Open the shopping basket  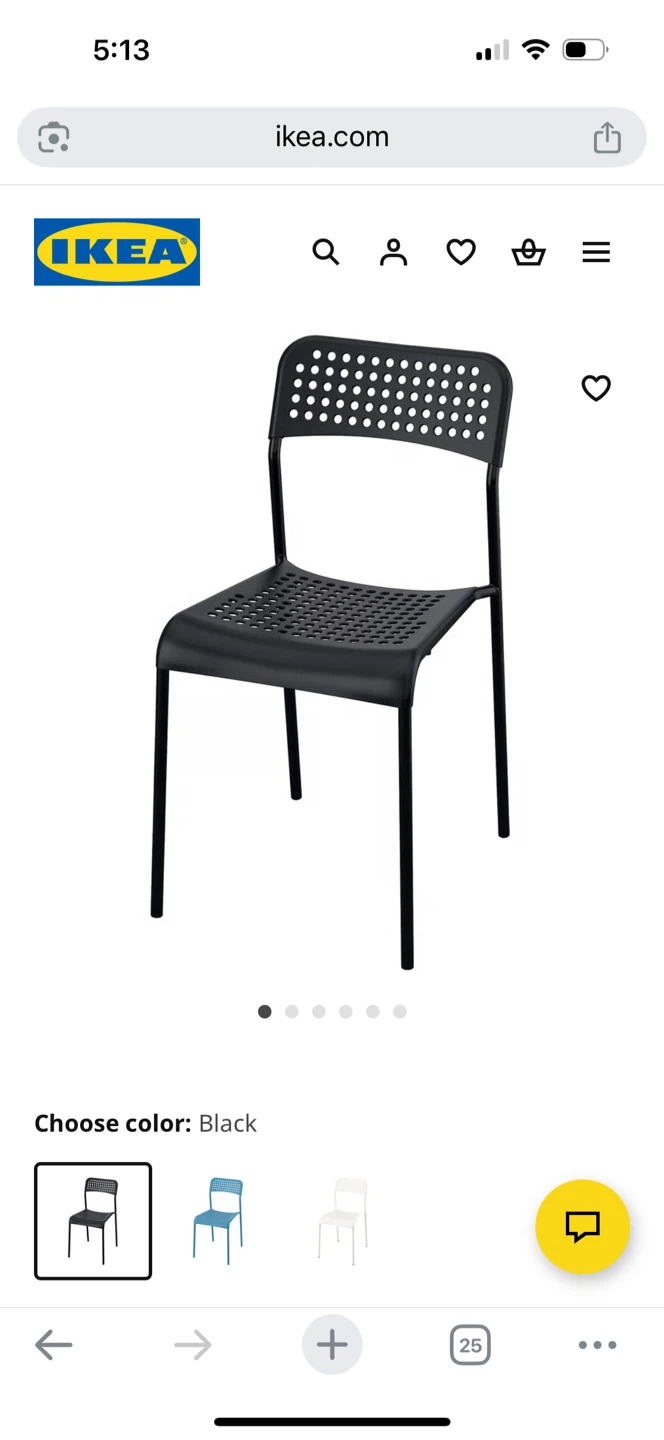pyautogui.click(x=528, y=252)
